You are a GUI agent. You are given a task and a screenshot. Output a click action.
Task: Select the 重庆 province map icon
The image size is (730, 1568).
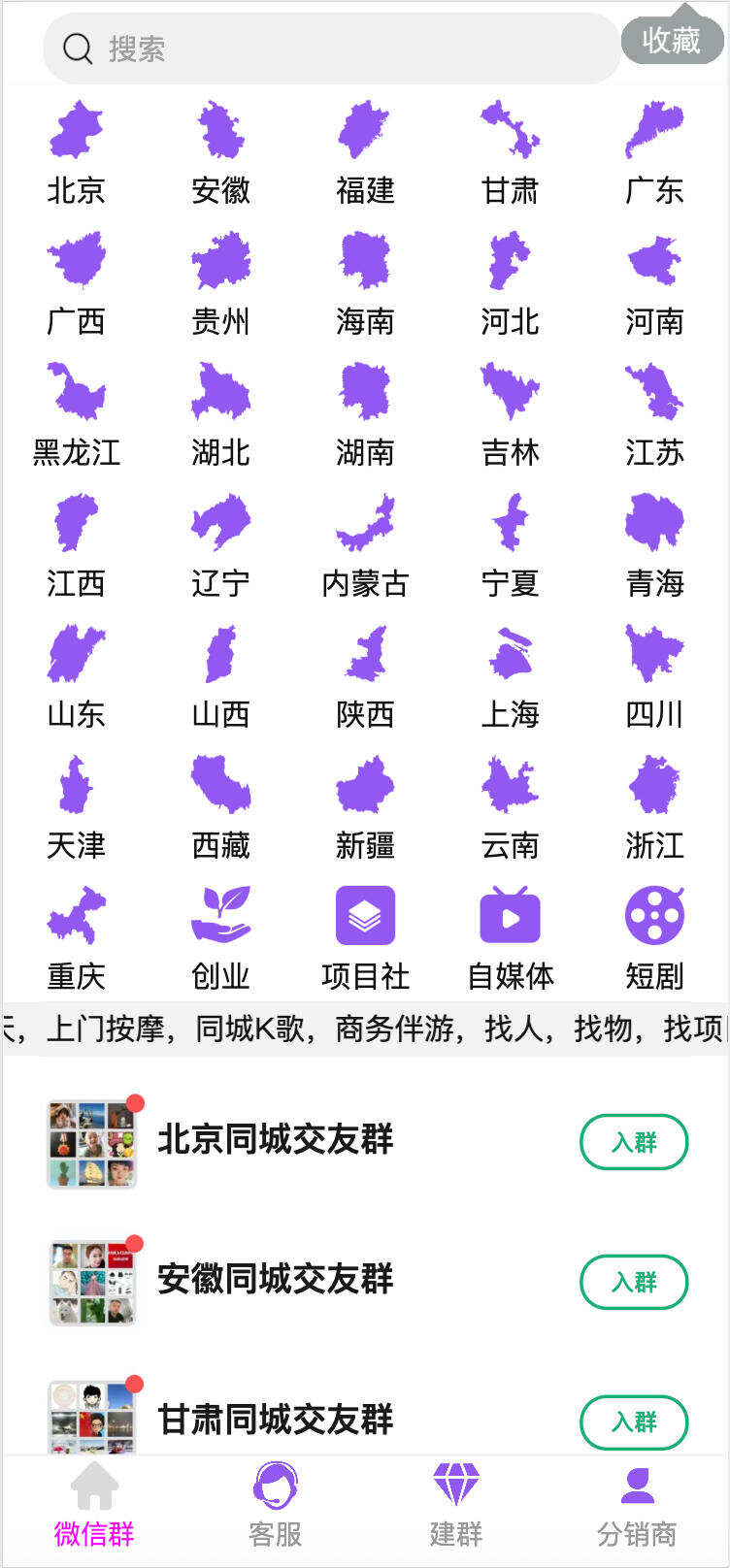pyautogui.click(x=76, y=914)
